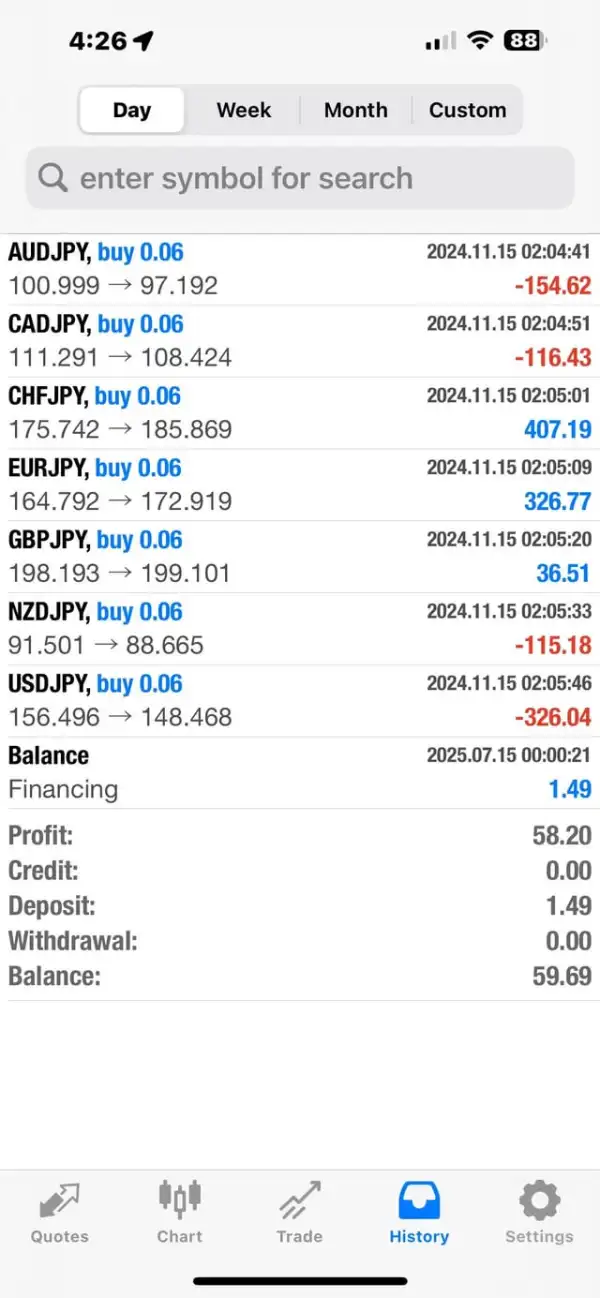Switch to the Week period
Viewport: 600px width, 1298px height.
click(x=243, y=110)
